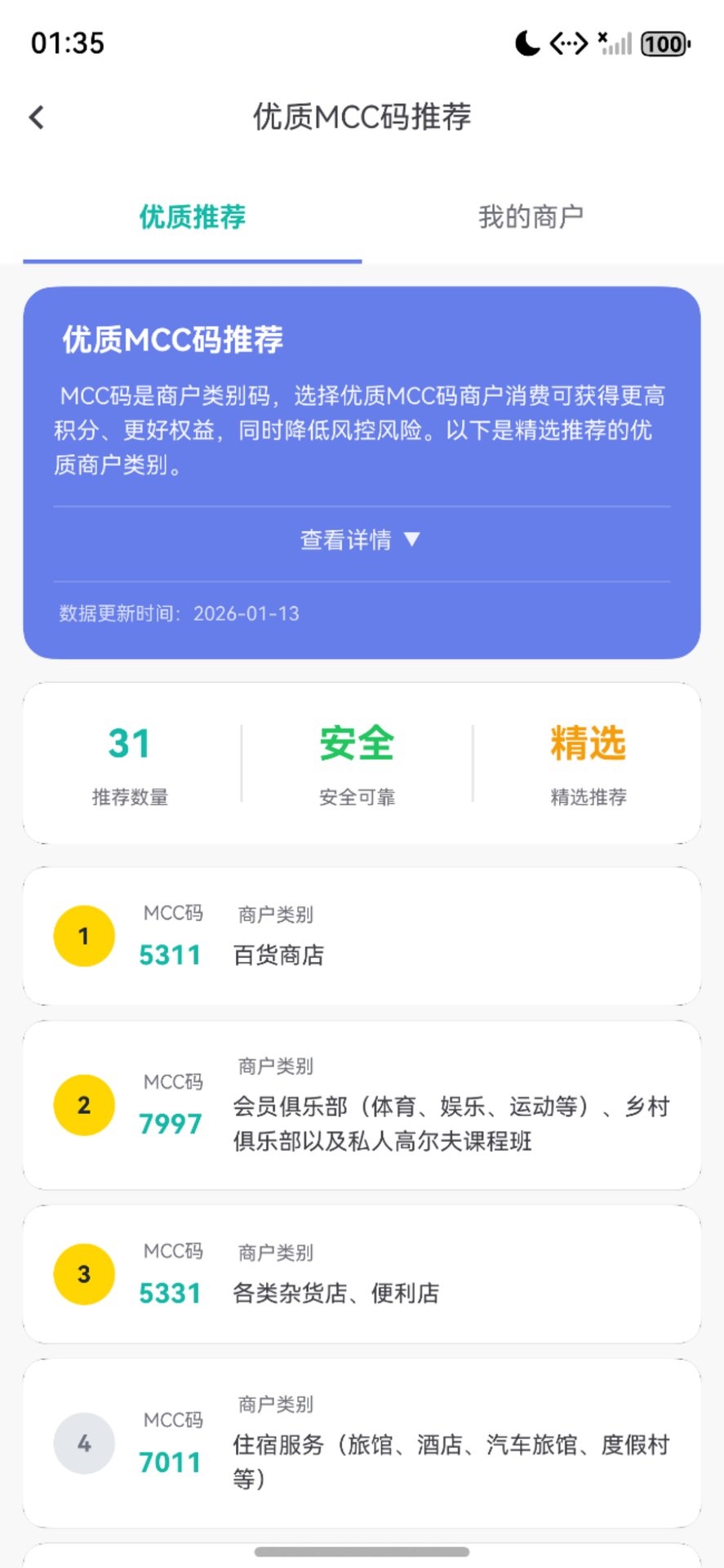
Task: Select the 优质推荐 tab
Action: click(x=193, y=217)
